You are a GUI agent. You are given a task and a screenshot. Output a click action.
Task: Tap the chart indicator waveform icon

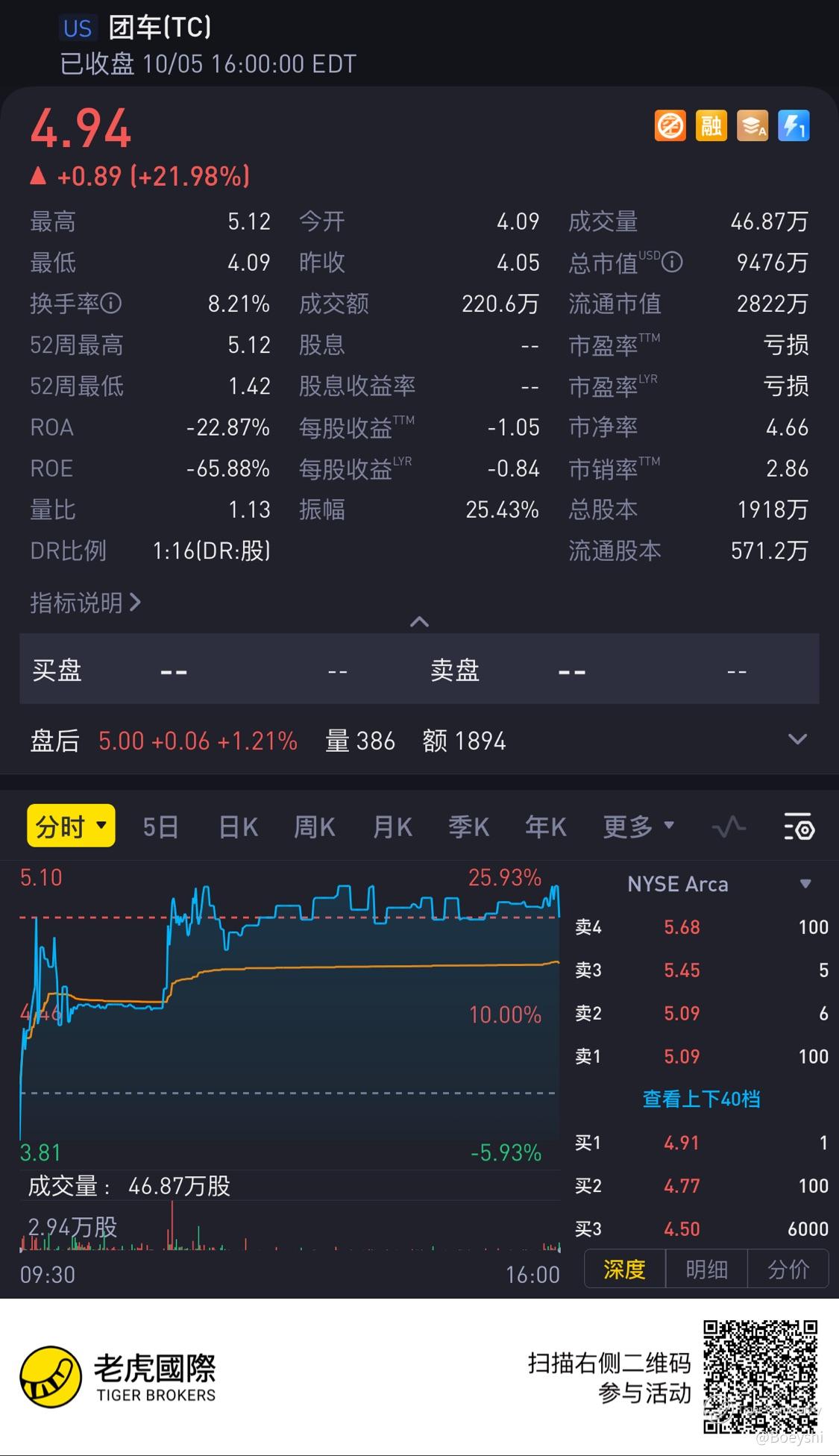729,827
